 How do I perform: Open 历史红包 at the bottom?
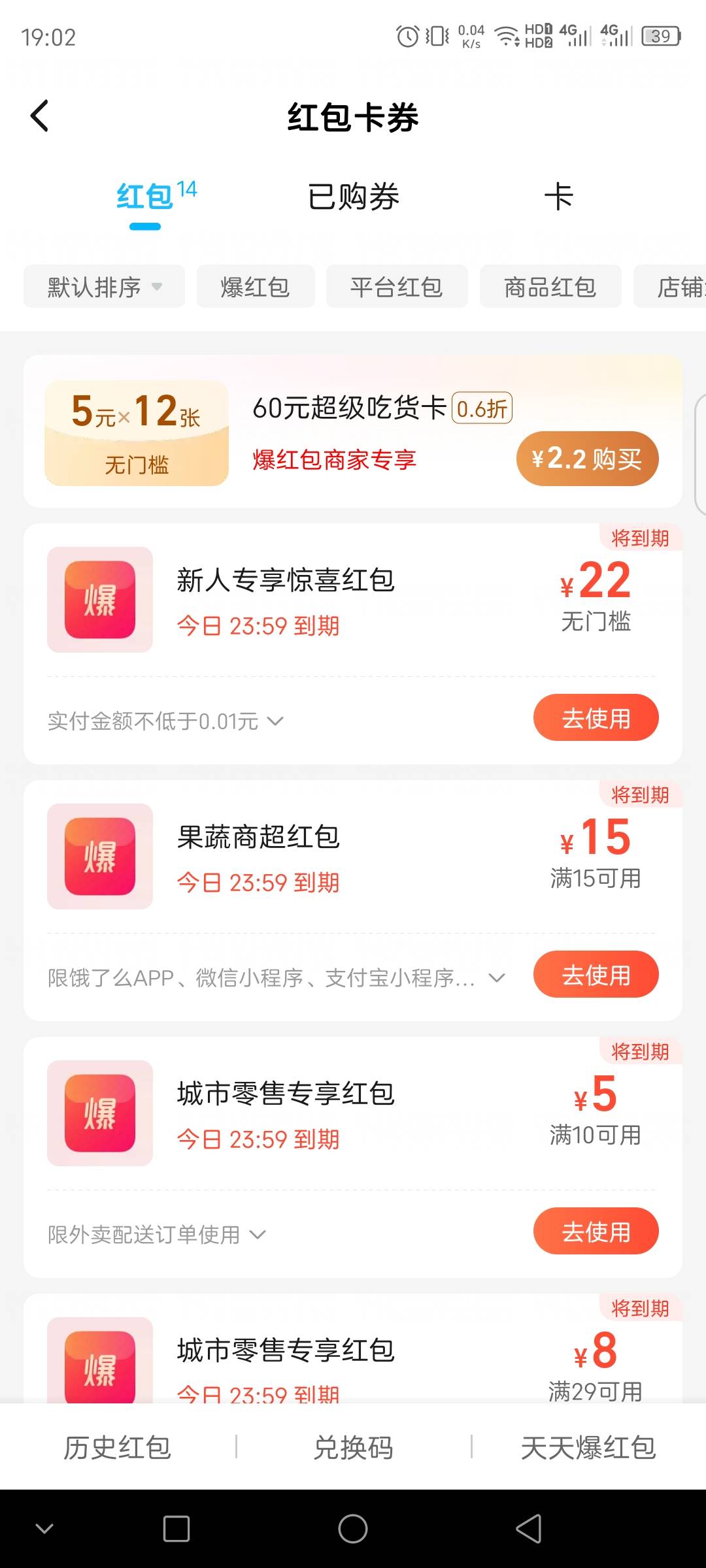click(118, 1447)
